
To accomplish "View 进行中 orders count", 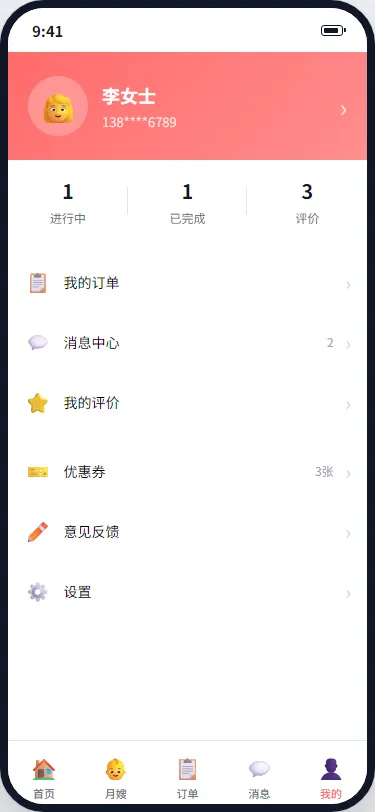I will click(x=68, y=203).
